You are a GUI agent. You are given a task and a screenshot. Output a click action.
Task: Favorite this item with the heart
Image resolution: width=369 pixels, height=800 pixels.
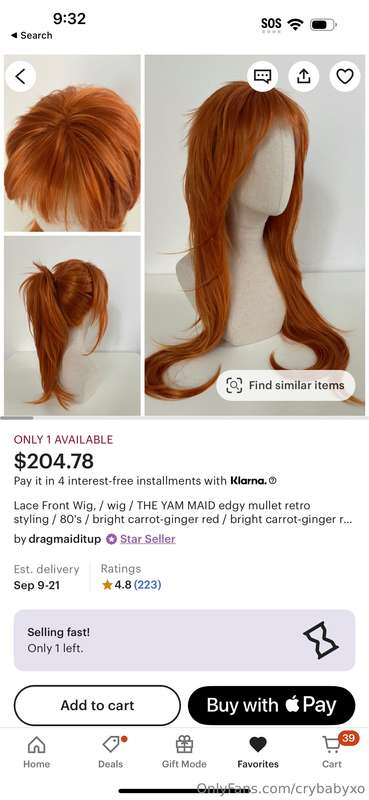coord(345,77)
